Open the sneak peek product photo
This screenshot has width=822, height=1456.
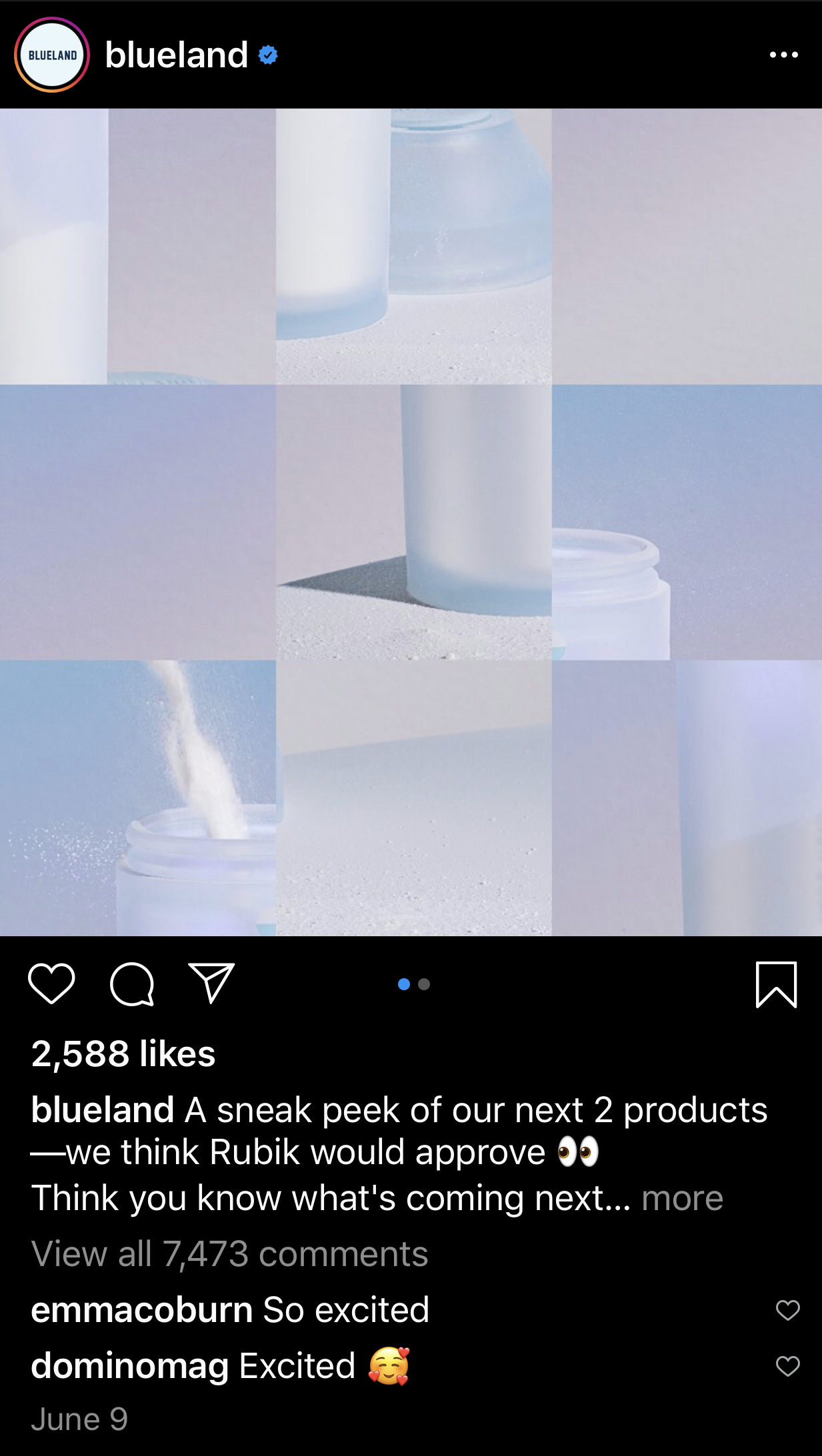pyautogui.click(x=411, y=522)
